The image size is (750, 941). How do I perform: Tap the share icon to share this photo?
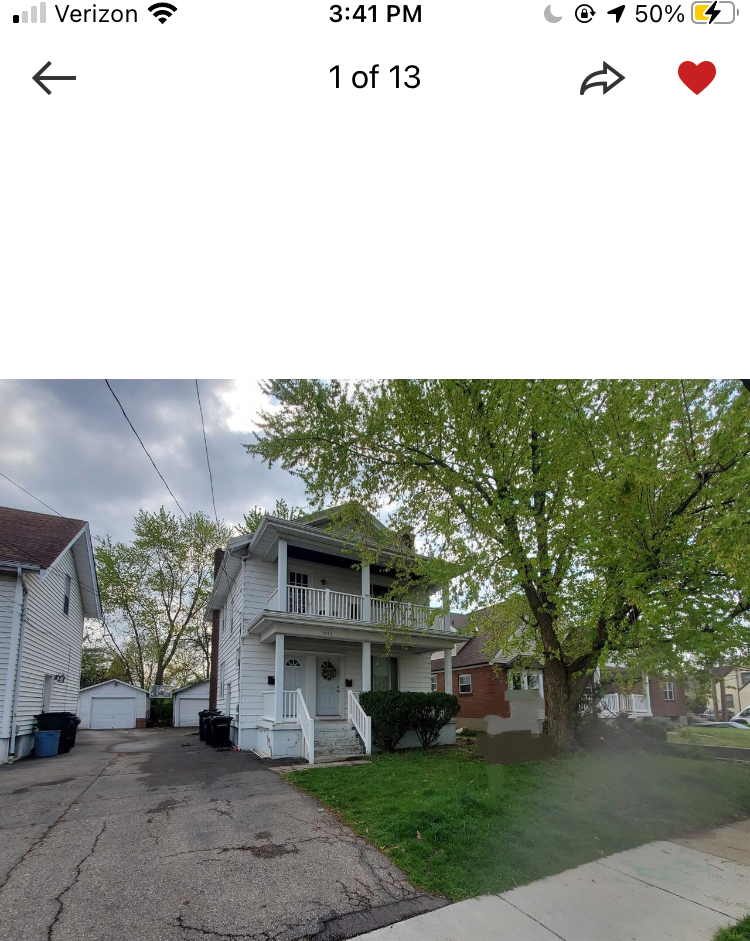pyautogui.click(x=602, y=77)
